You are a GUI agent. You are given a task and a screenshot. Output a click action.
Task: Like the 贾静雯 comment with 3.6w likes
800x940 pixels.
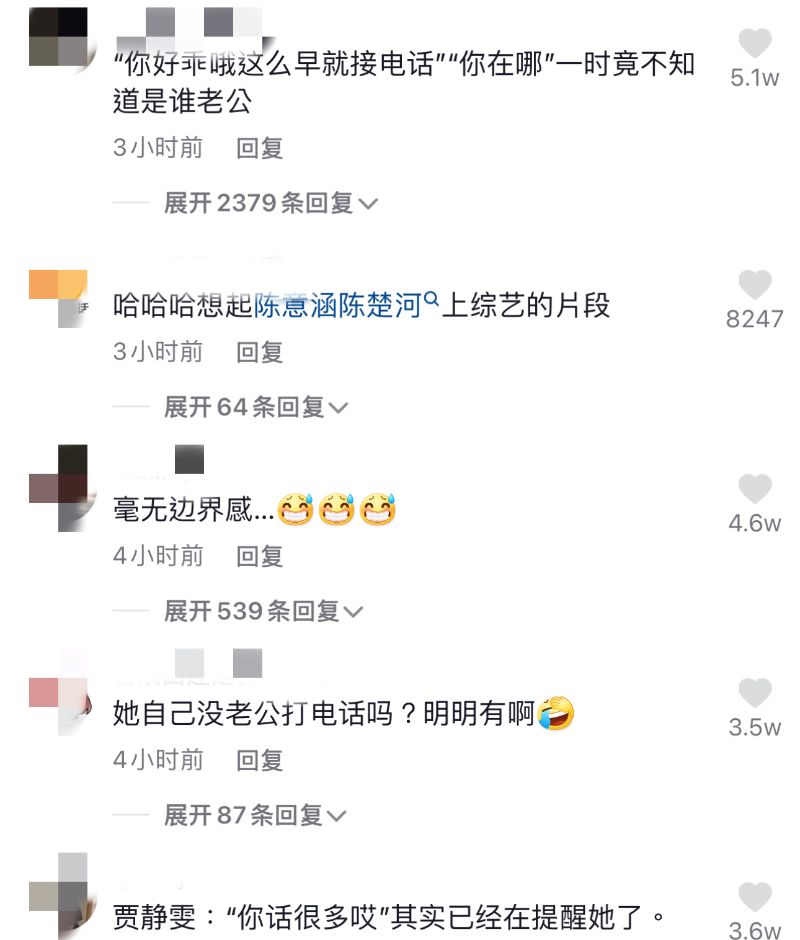[x=755, y=898]
